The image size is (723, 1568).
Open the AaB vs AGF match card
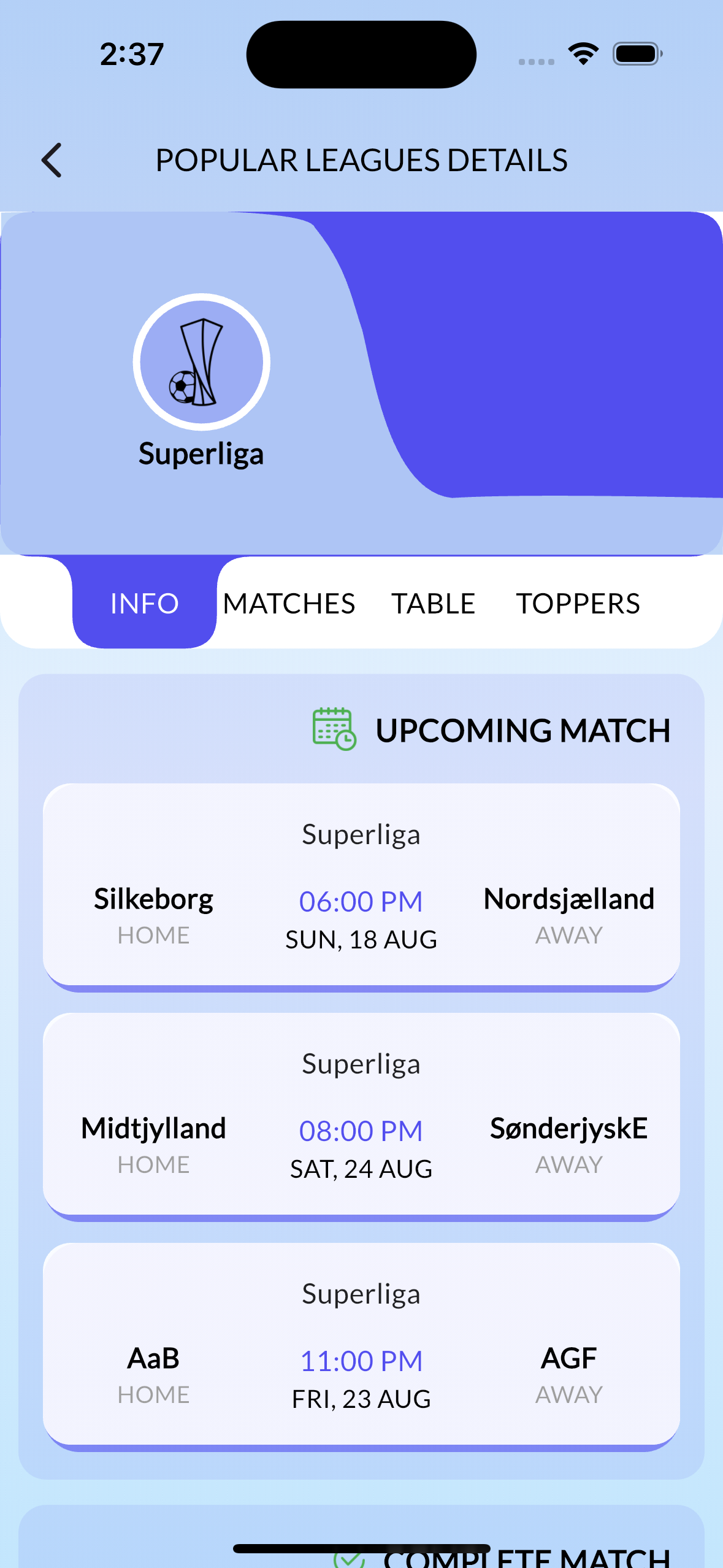361,1344
